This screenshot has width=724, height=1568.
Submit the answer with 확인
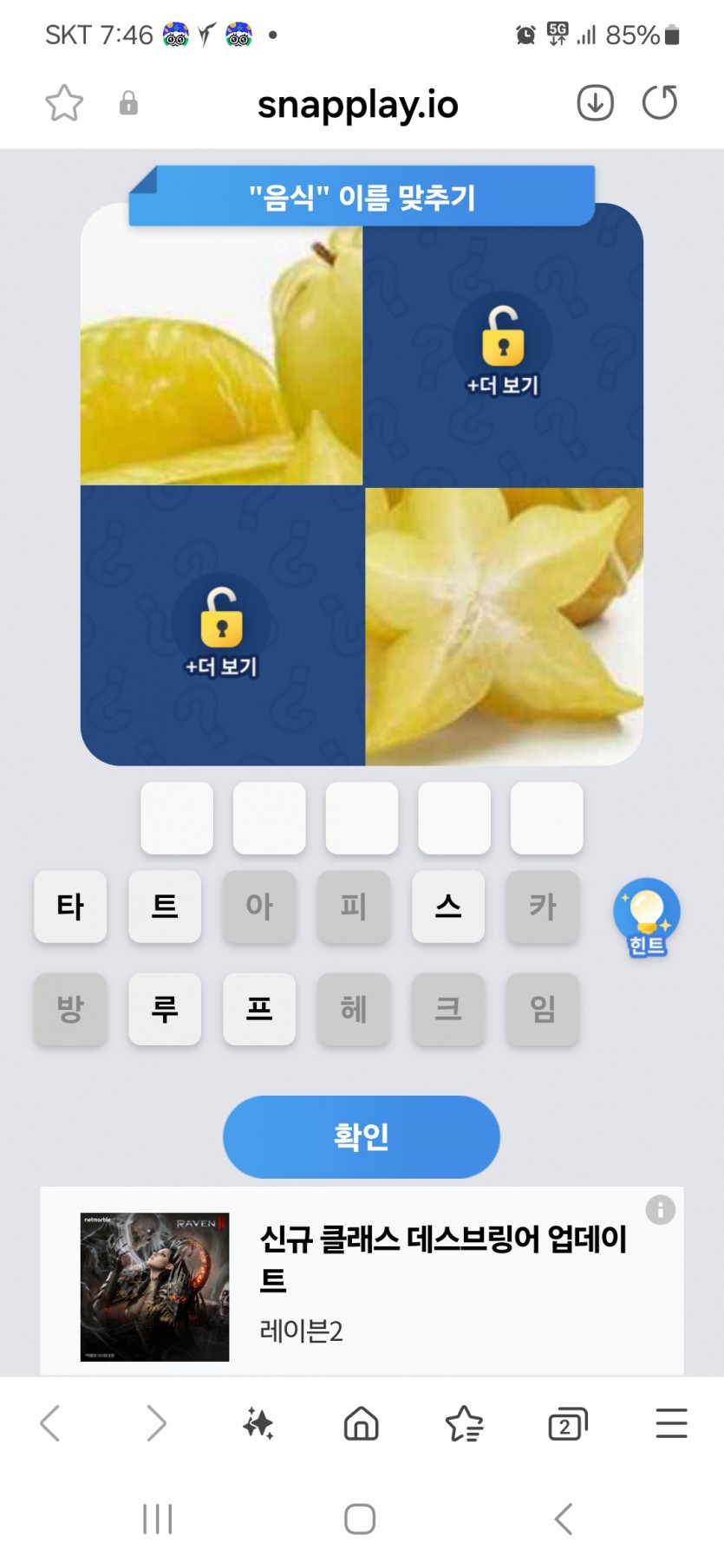362,1136
